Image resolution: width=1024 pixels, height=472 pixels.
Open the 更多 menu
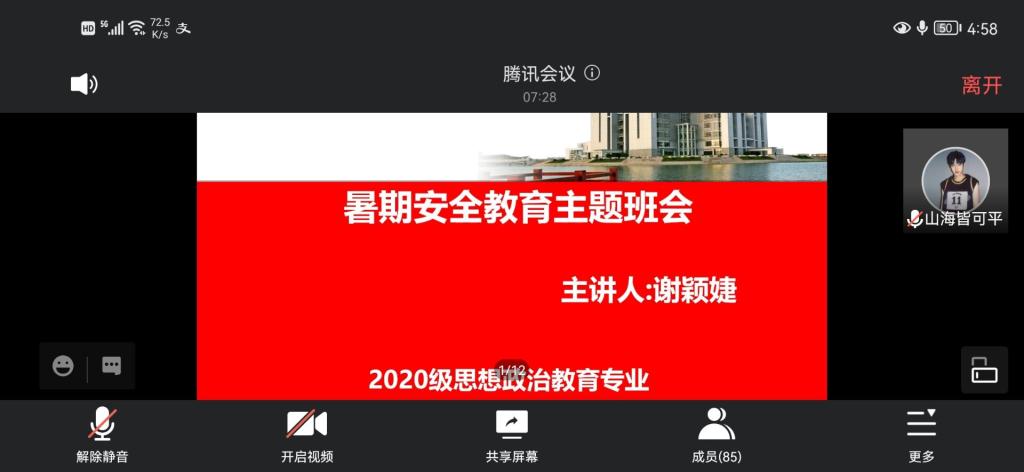click(921, 436)
